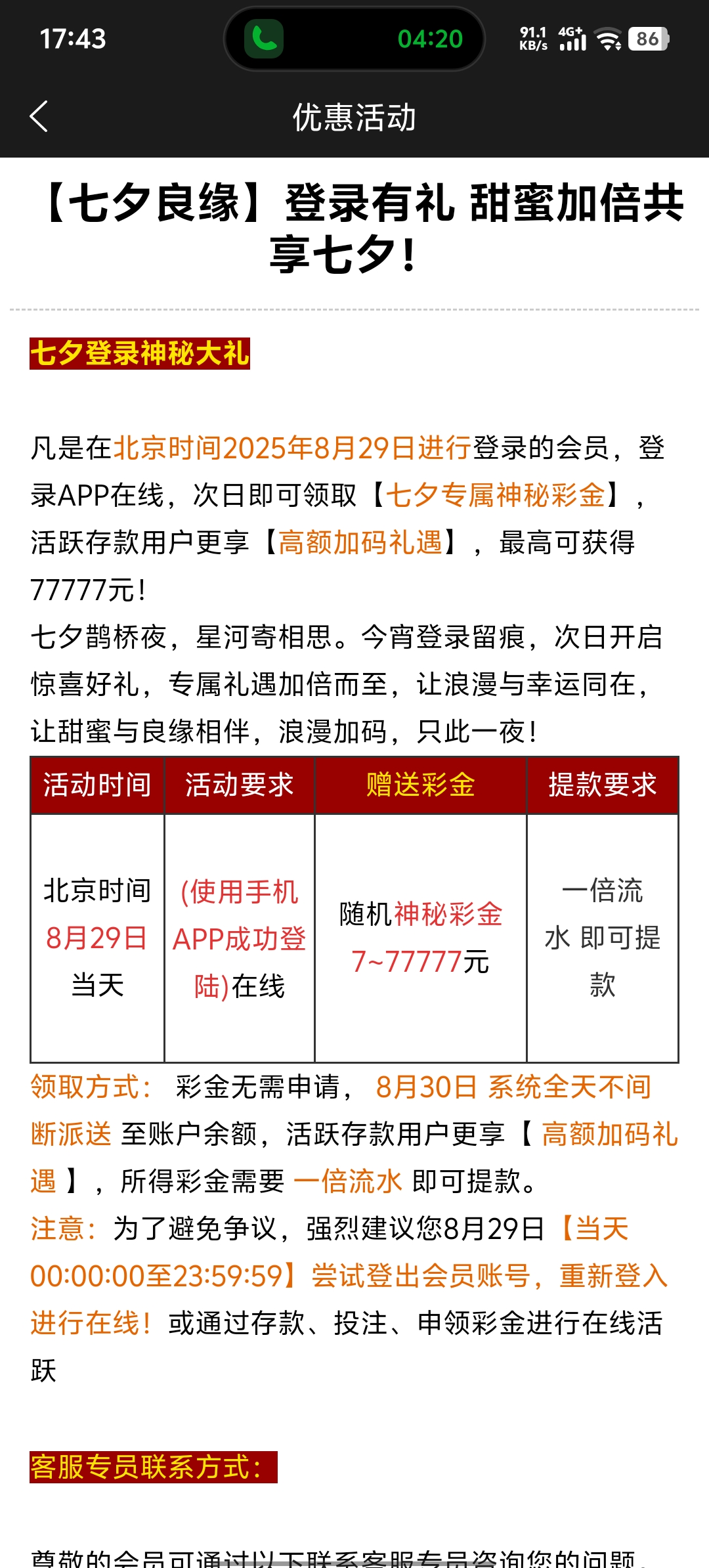The height and width of the screenshot is (1568, 709).
Task: Open the ongoing call pill showing 04:20
Action: coord(354,39)
